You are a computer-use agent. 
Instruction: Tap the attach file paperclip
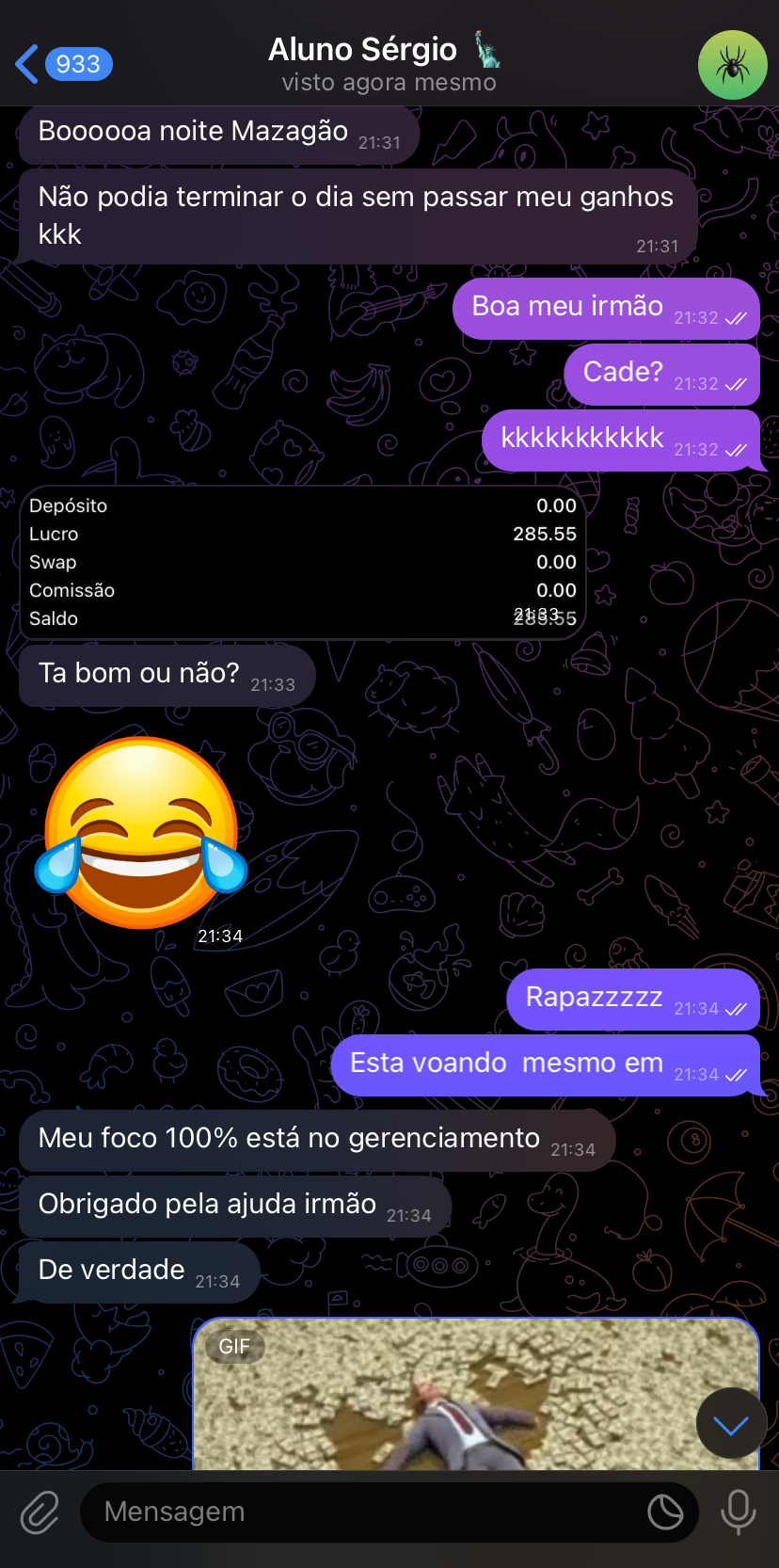[40, 1512]
